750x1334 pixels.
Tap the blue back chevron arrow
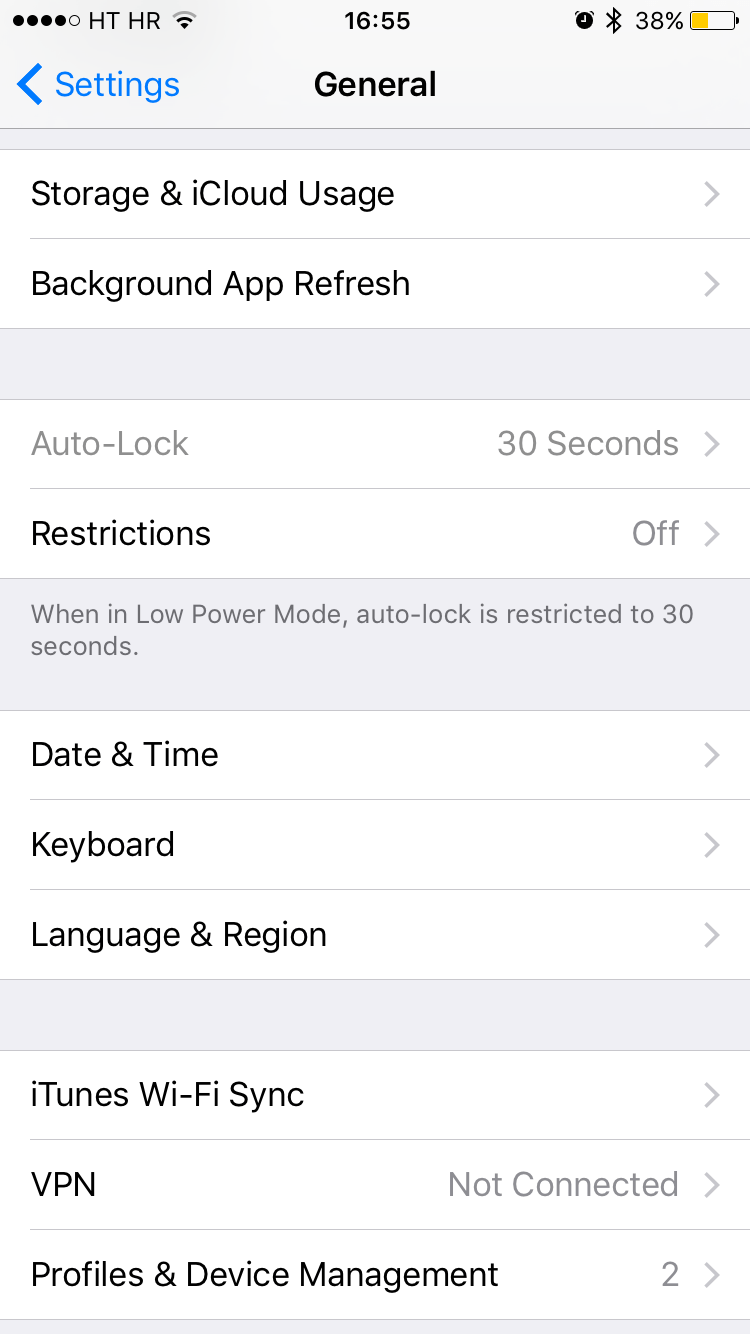(30, 85)
